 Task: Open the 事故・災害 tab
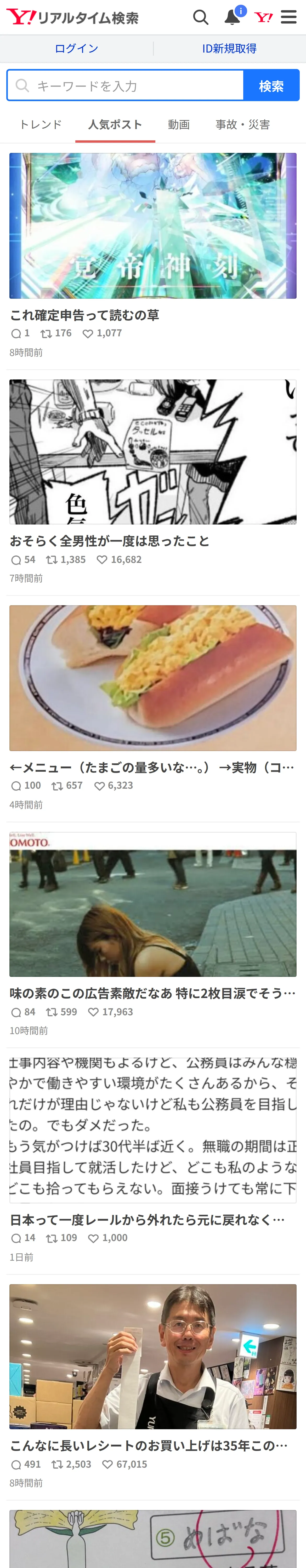tap(243, 125)
